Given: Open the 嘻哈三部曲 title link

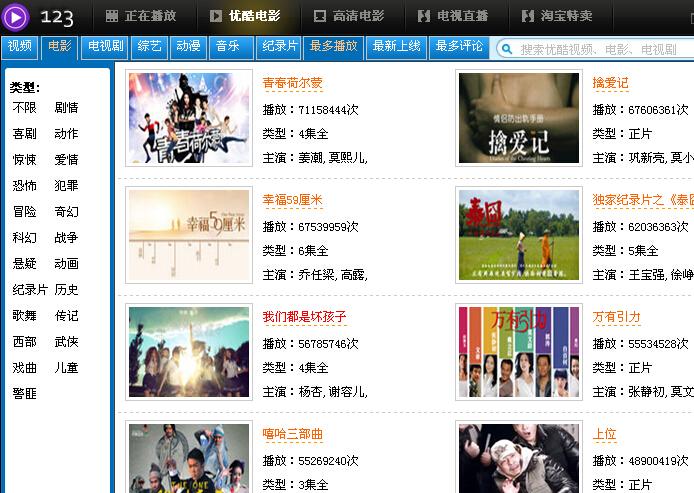Looking at the screenshot, I should coord(292,434).
